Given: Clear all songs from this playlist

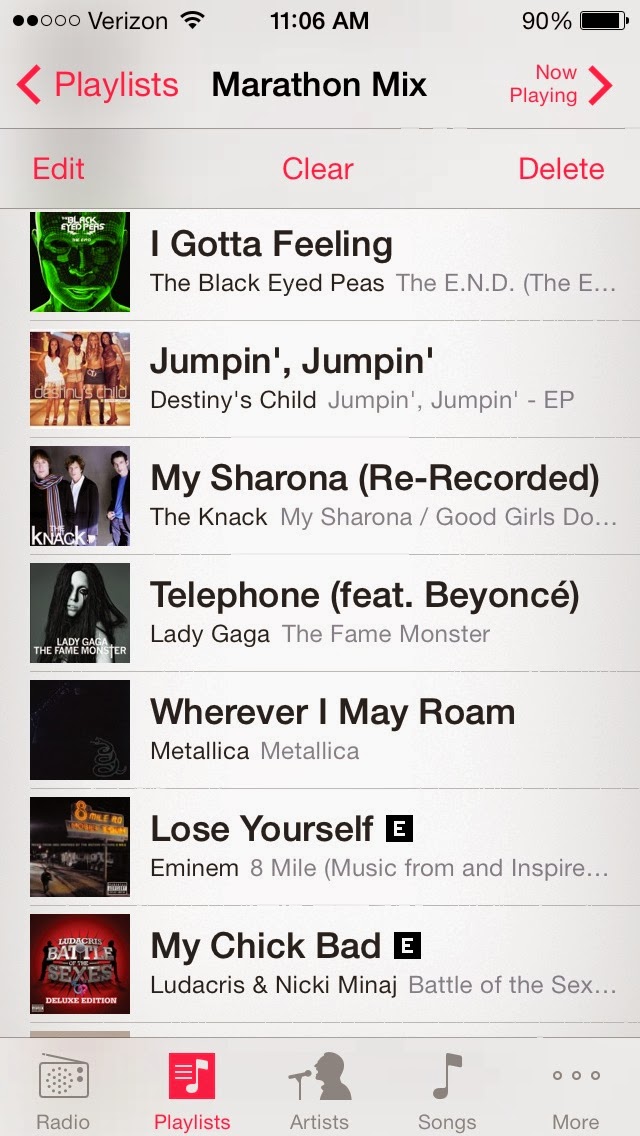Looking at the screenshot, I should point(318,169).
